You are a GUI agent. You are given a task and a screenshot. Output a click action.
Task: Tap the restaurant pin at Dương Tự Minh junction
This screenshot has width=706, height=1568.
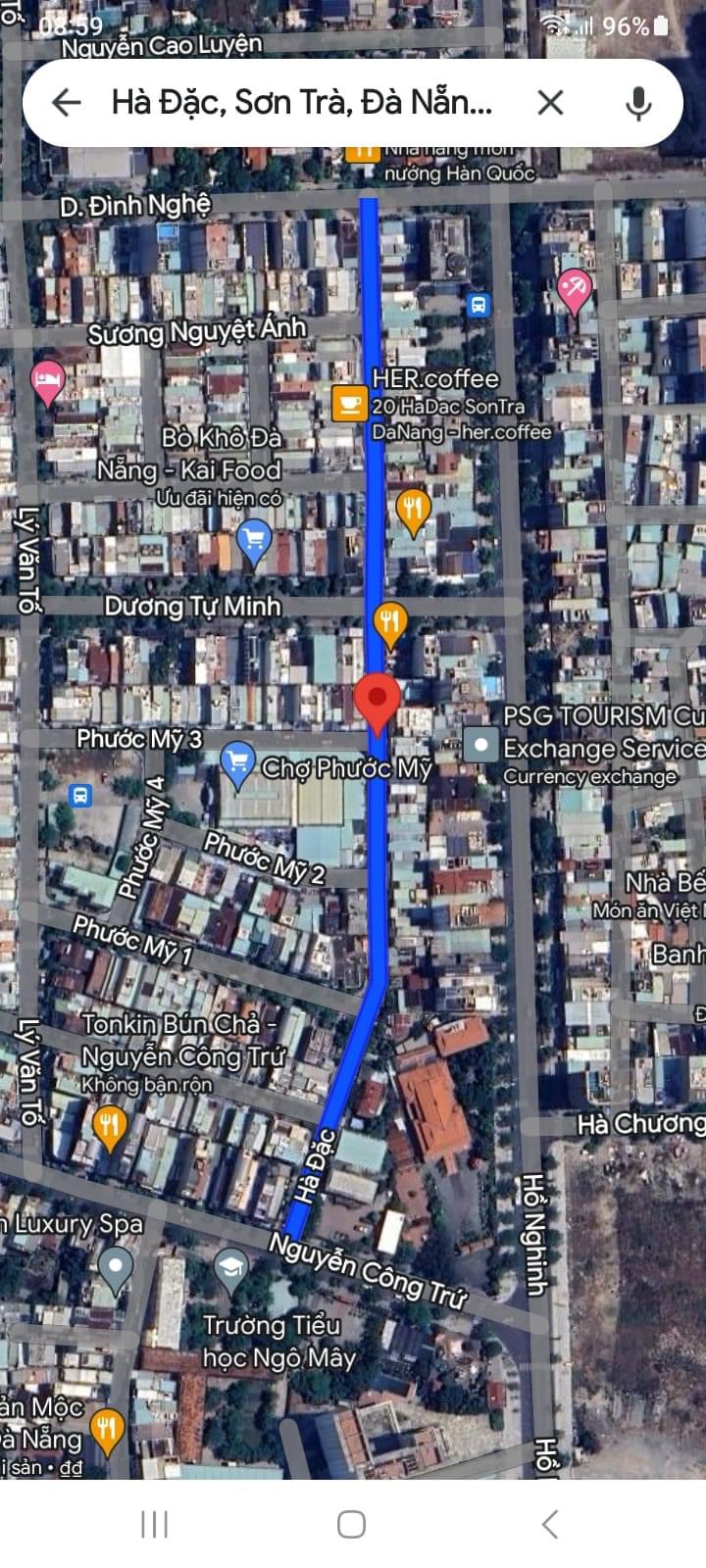[x=391, y=625]
